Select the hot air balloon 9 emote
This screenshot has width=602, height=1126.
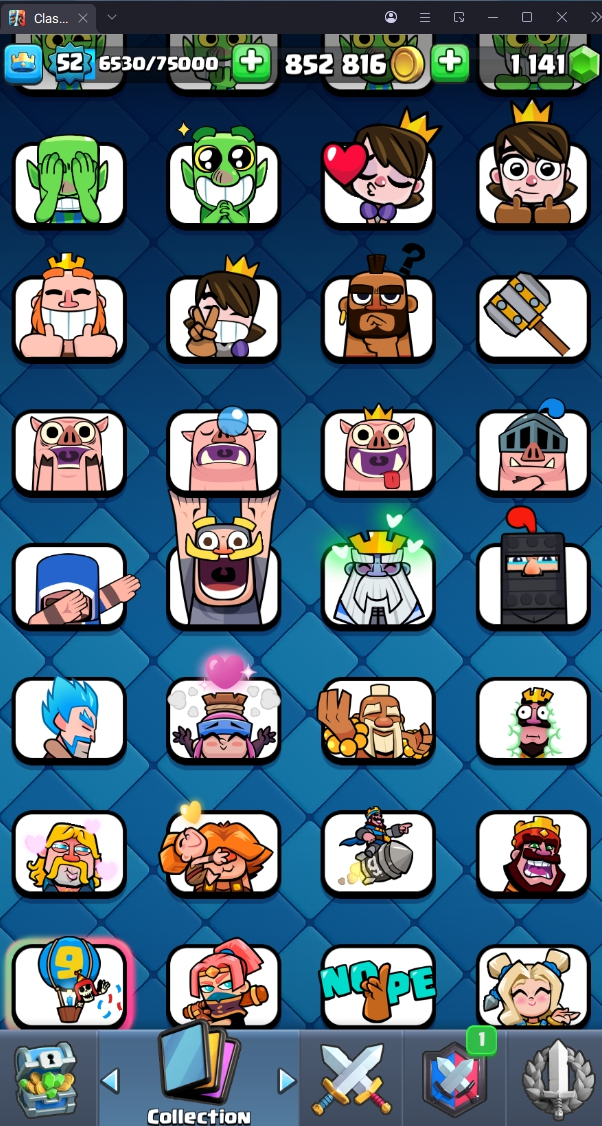pos(69,985)
